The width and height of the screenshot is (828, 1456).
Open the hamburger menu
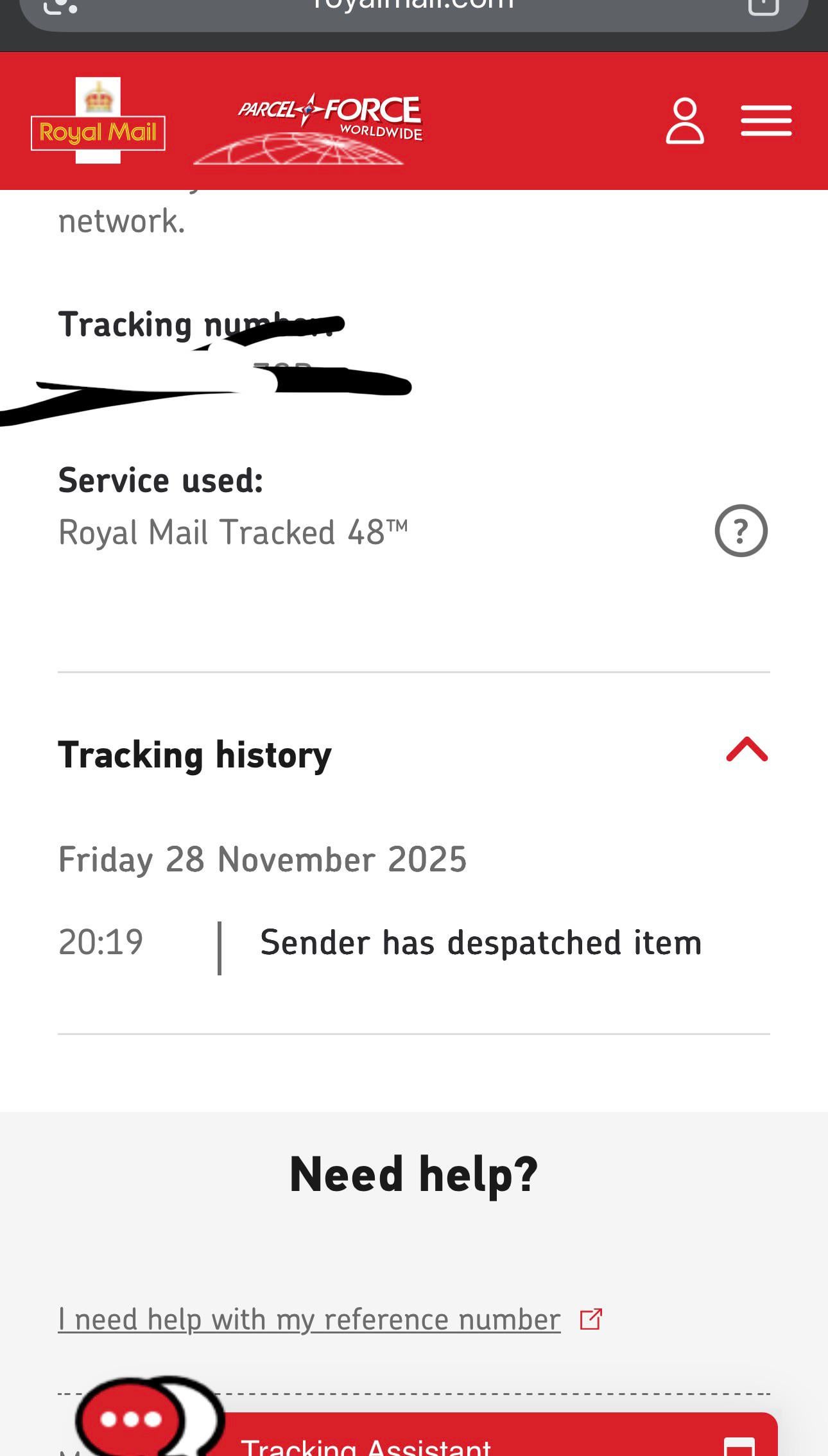coord(766,121)
